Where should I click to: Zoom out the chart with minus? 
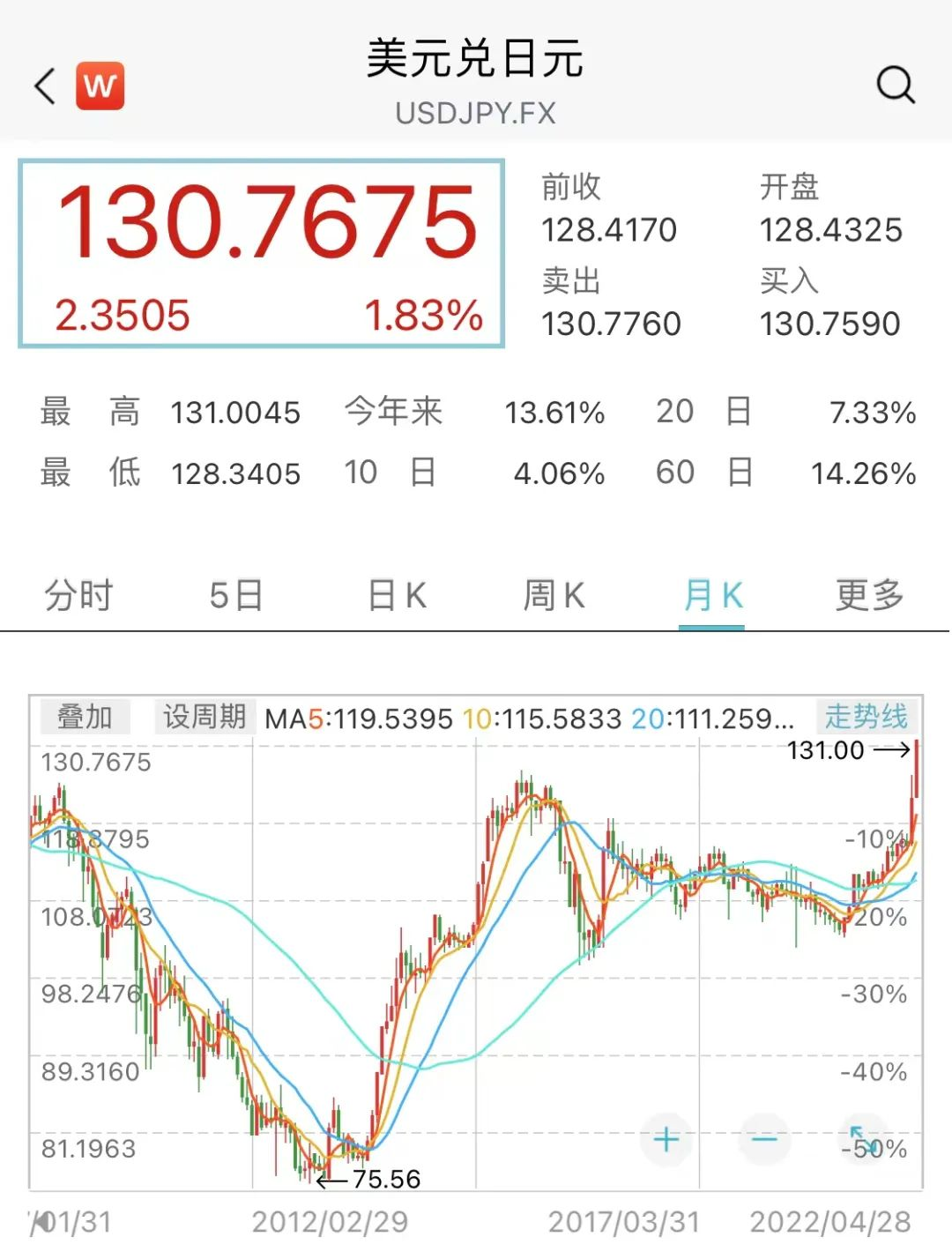click(764, 1139)
